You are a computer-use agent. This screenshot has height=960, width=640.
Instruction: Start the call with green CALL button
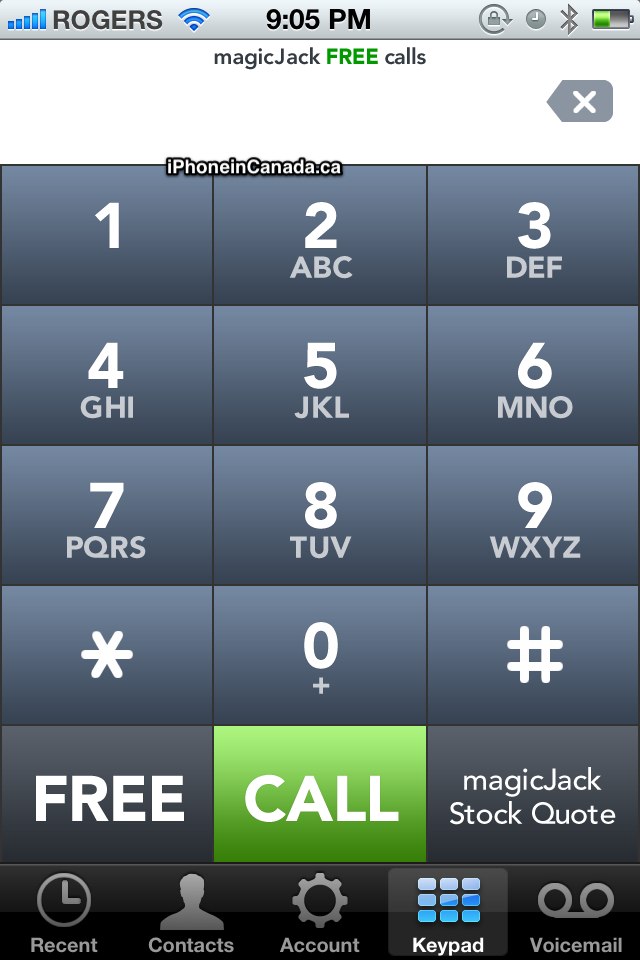pos(320,796)
